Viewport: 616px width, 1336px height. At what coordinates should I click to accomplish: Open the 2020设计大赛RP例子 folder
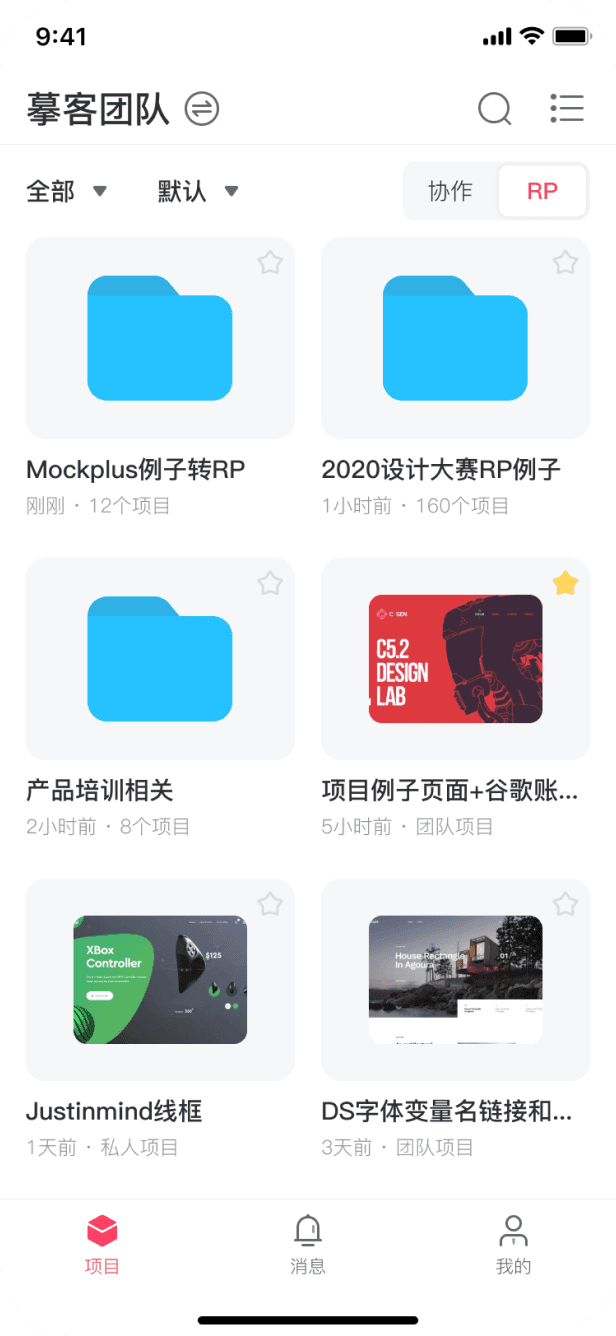455,339
